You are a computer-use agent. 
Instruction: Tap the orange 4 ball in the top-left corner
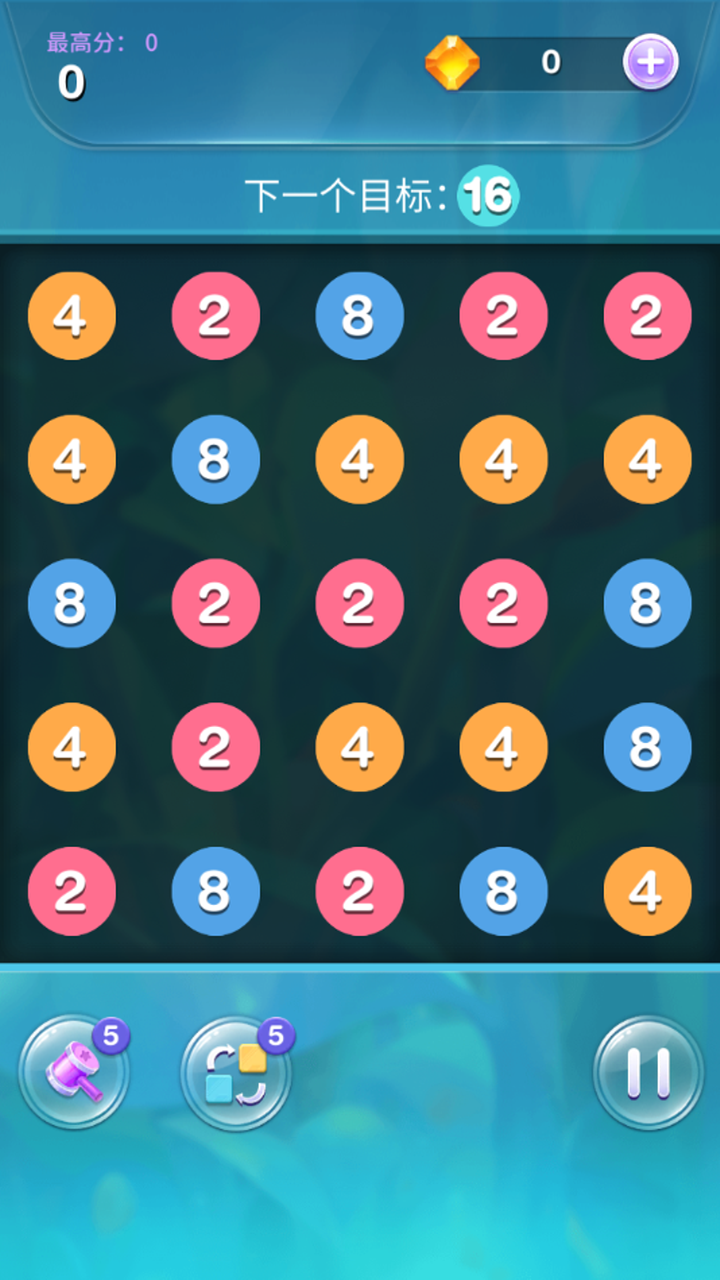pos(72,315)
